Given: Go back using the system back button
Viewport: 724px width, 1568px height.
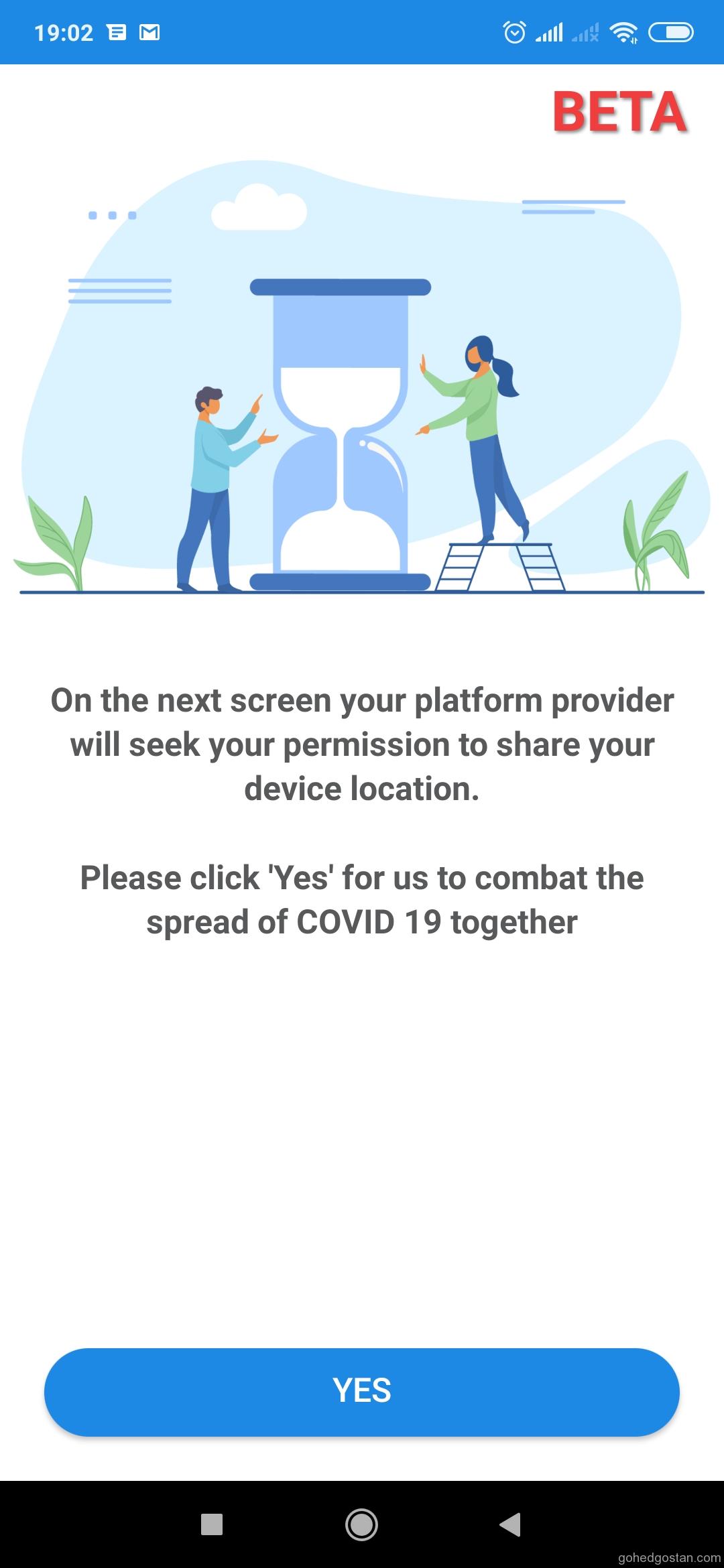Looking at the screenshot, I should (511, 1524).
